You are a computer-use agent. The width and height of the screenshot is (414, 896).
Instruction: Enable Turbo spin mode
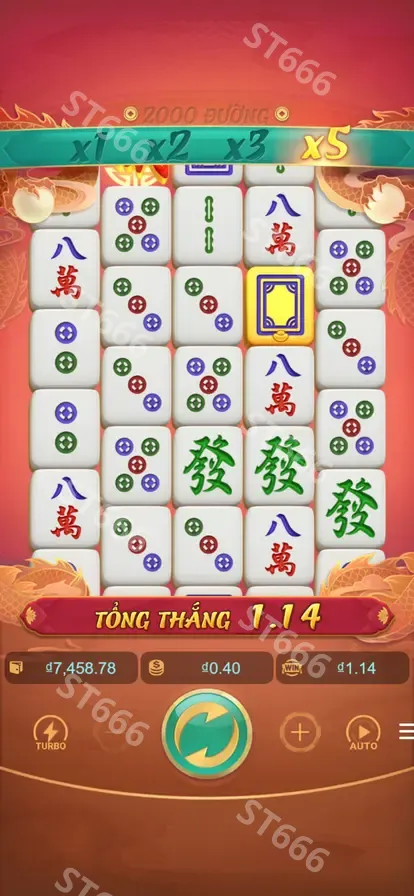pyautogui.click(x=51, y=733)
